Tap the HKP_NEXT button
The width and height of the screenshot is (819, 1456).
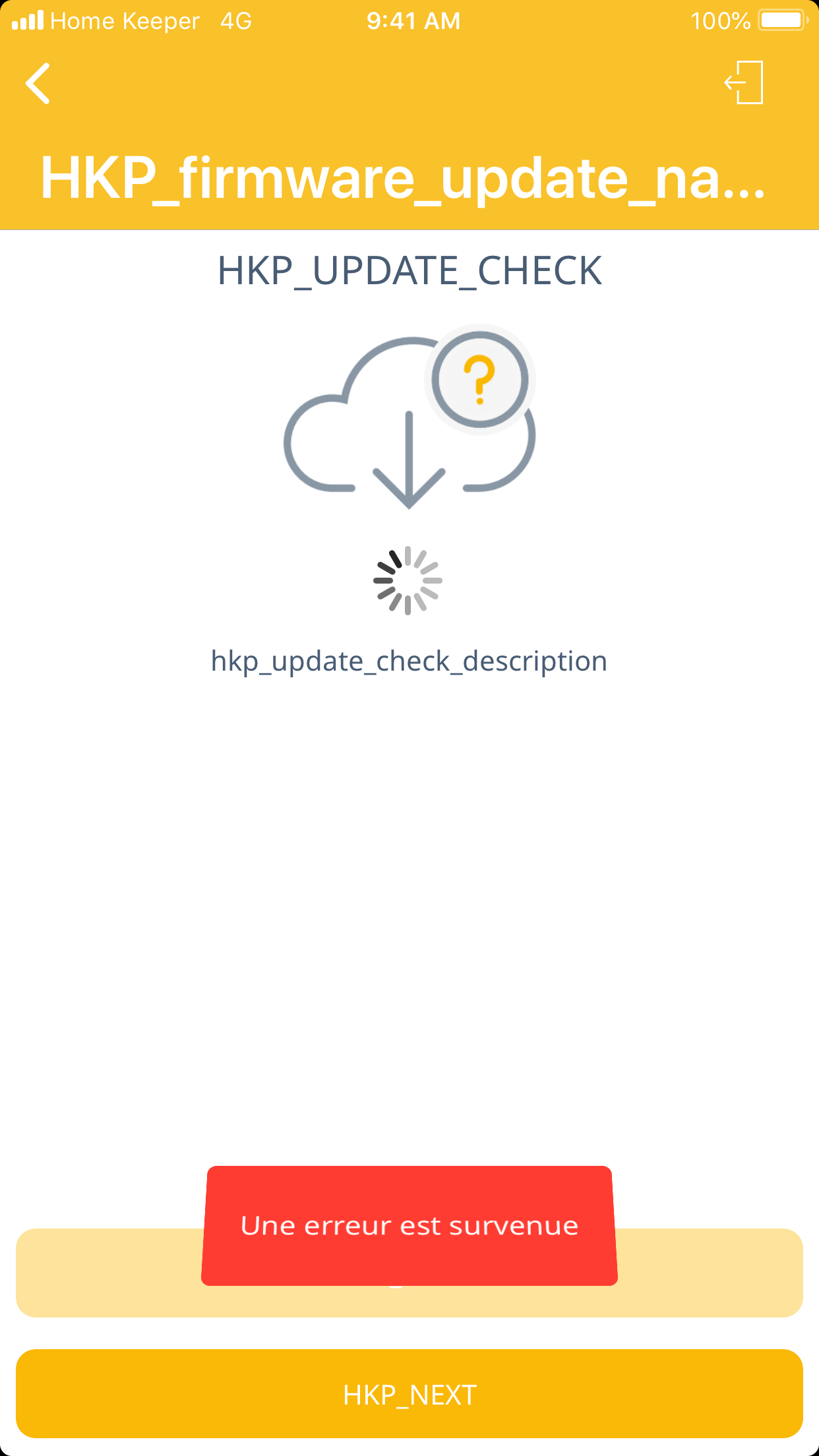coord(409,1394)
